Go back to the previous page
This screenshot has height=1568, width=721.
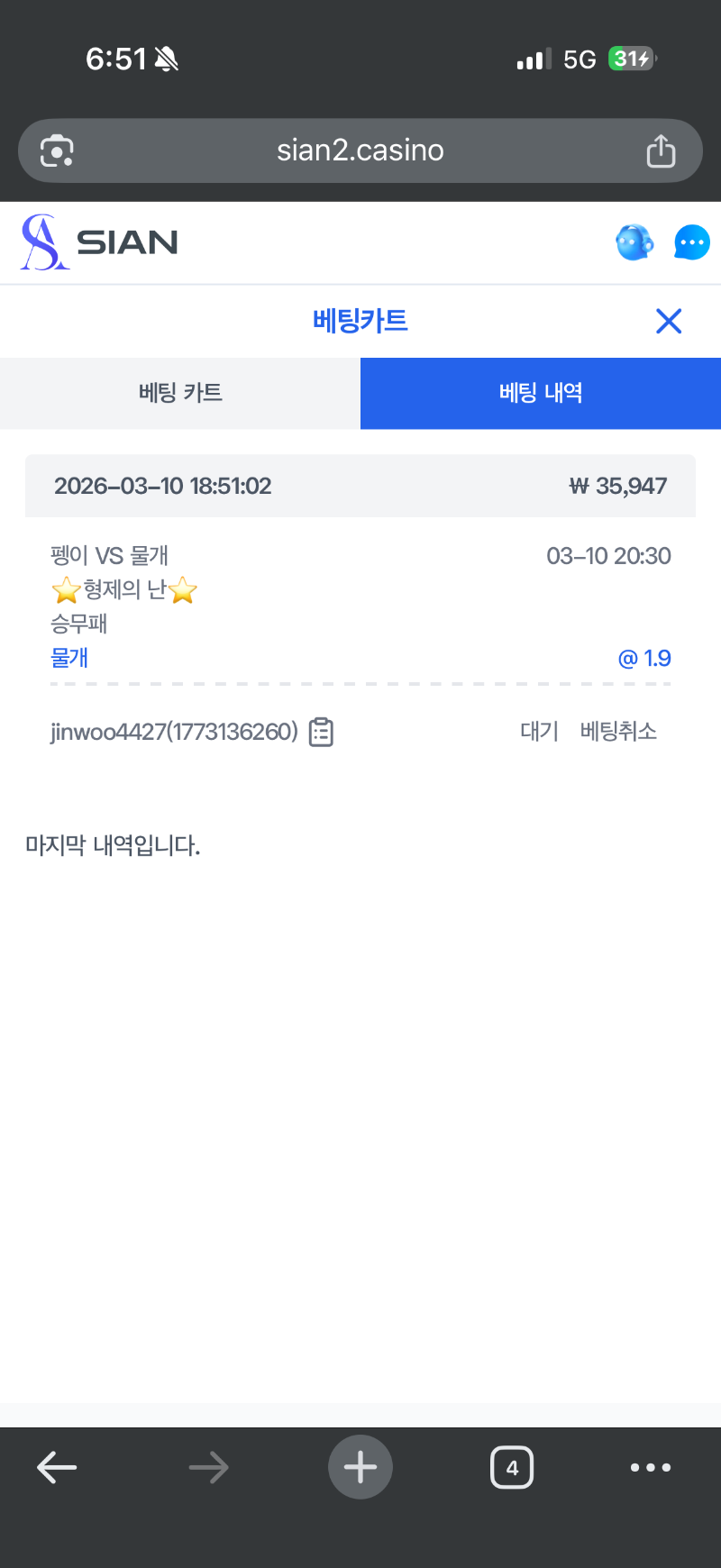click(x=57, y=1467)
